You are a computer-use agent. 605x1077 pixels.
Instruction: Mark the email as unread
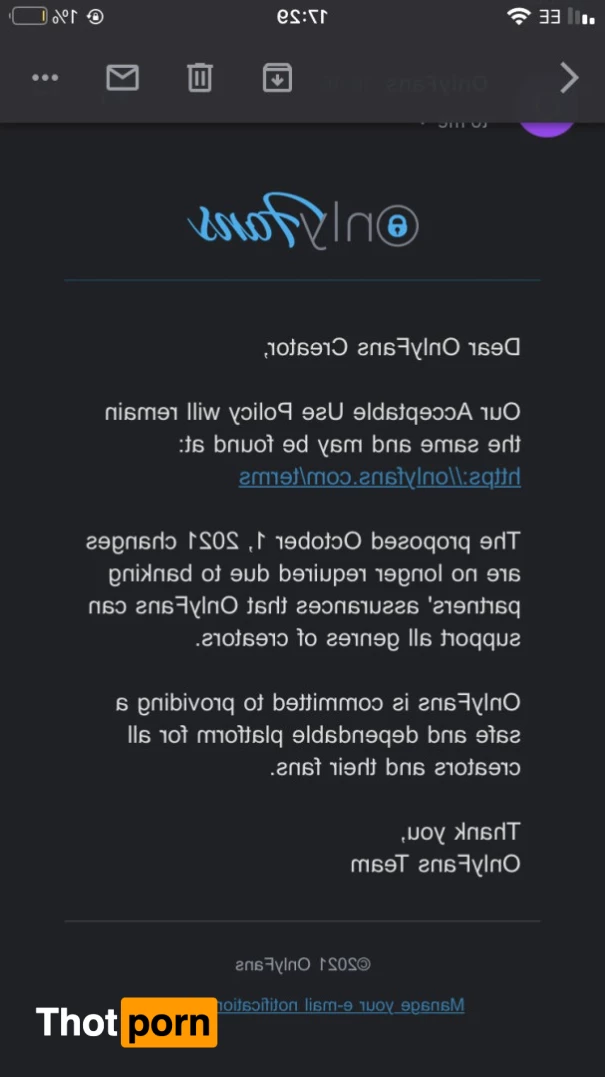(x=122, y=78)
